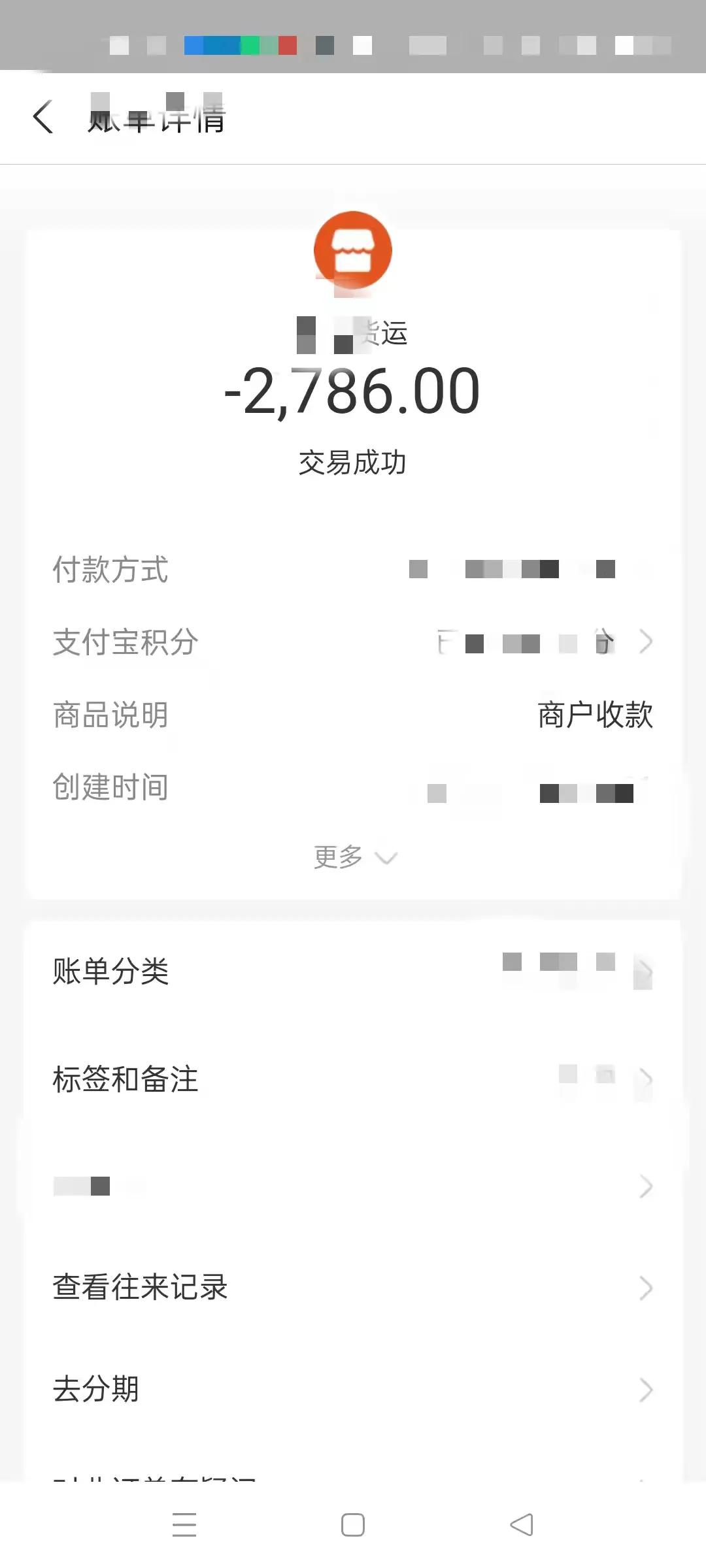Tap the back arrow in the title bar
The image size is (706, 1568).
[x=43, y=118]
